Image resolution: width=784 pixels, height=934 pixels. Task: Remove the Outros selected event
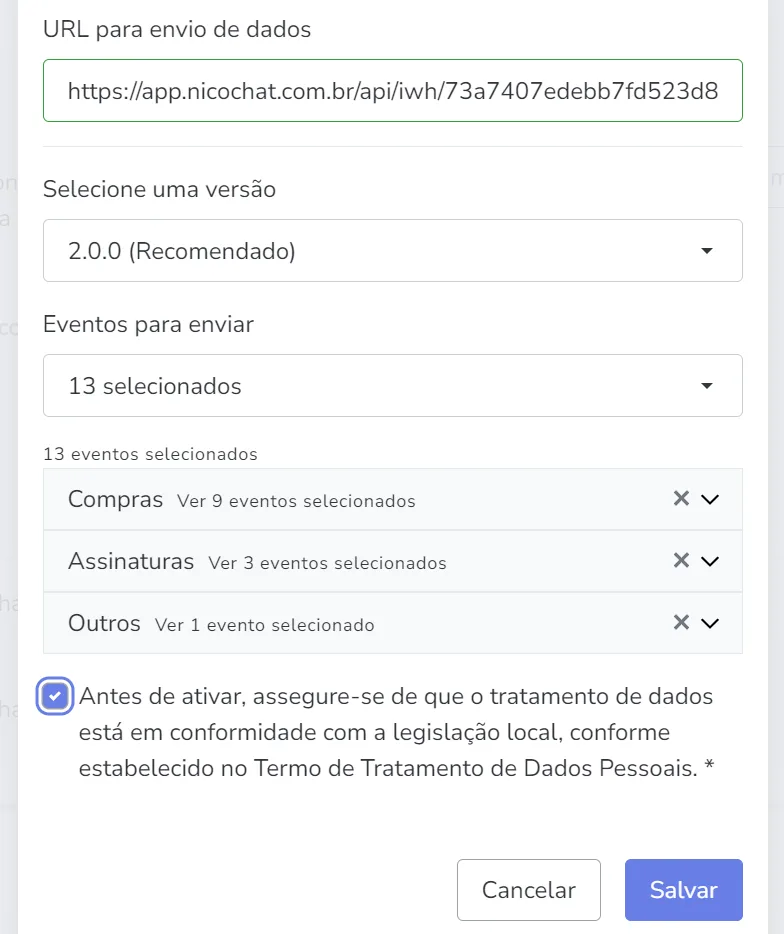coord(681,622)
